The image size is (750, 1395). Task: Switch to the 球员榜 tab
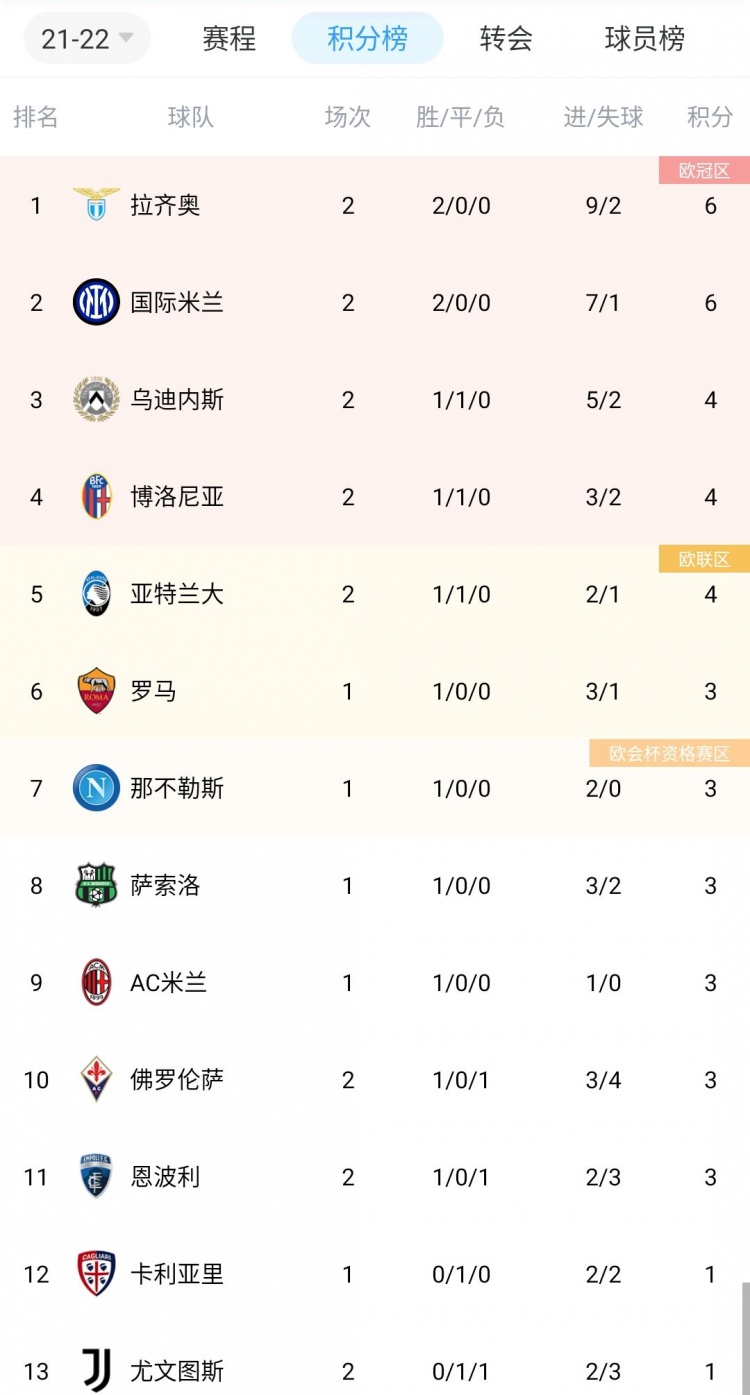click(x=642, y=38)
